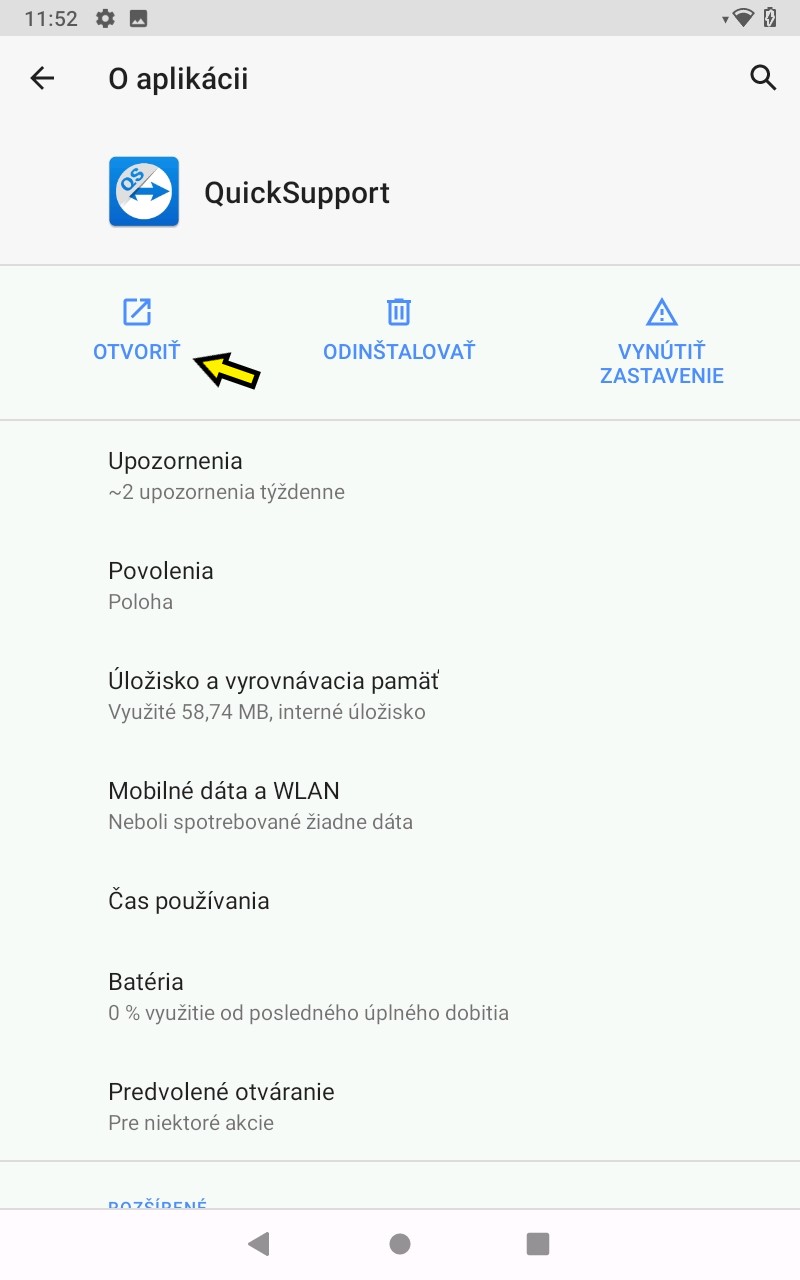
Task: Open Povolenia permissions
Action: coord(400,586)
